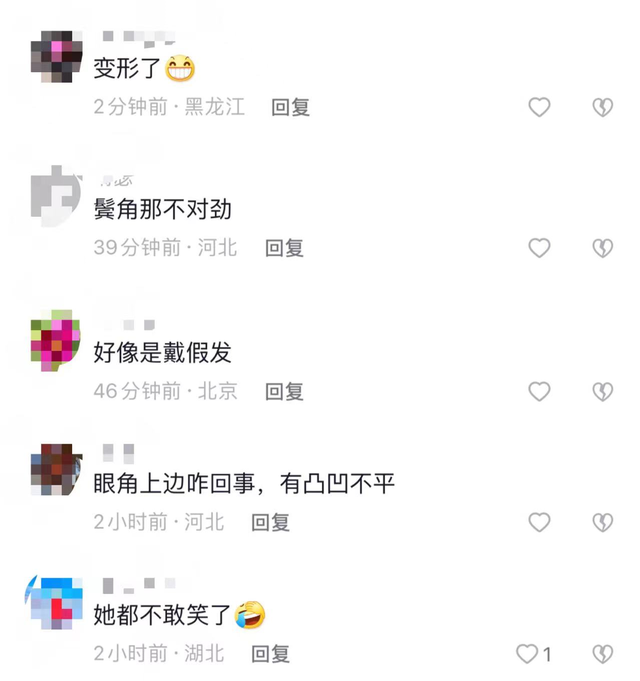Like the comment "她都不敢笑了"

[x=528, y=654]
